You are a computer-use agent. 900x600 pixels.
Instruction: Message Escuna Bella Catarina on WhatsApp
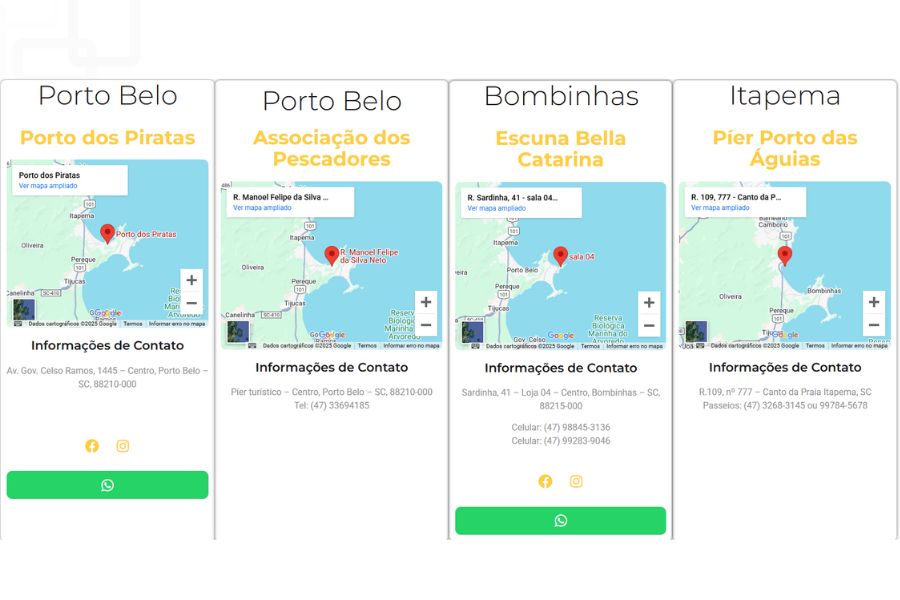(560, 521)
